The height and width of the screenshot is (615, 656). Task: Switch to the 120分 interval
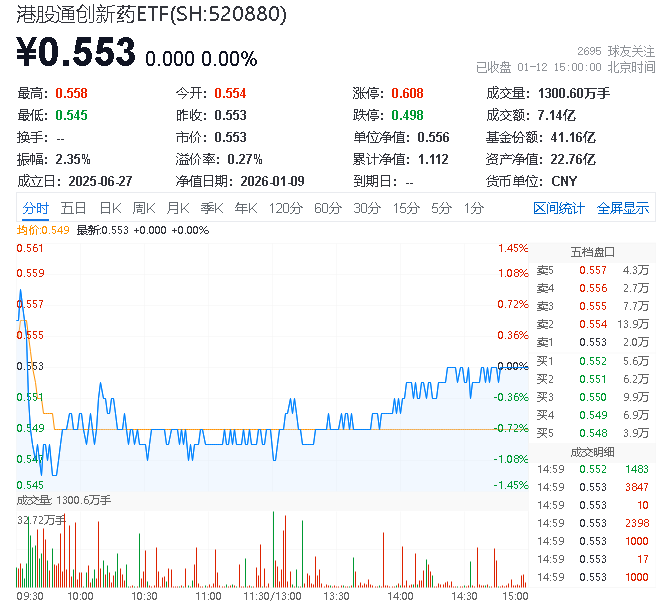pos(285,208)
